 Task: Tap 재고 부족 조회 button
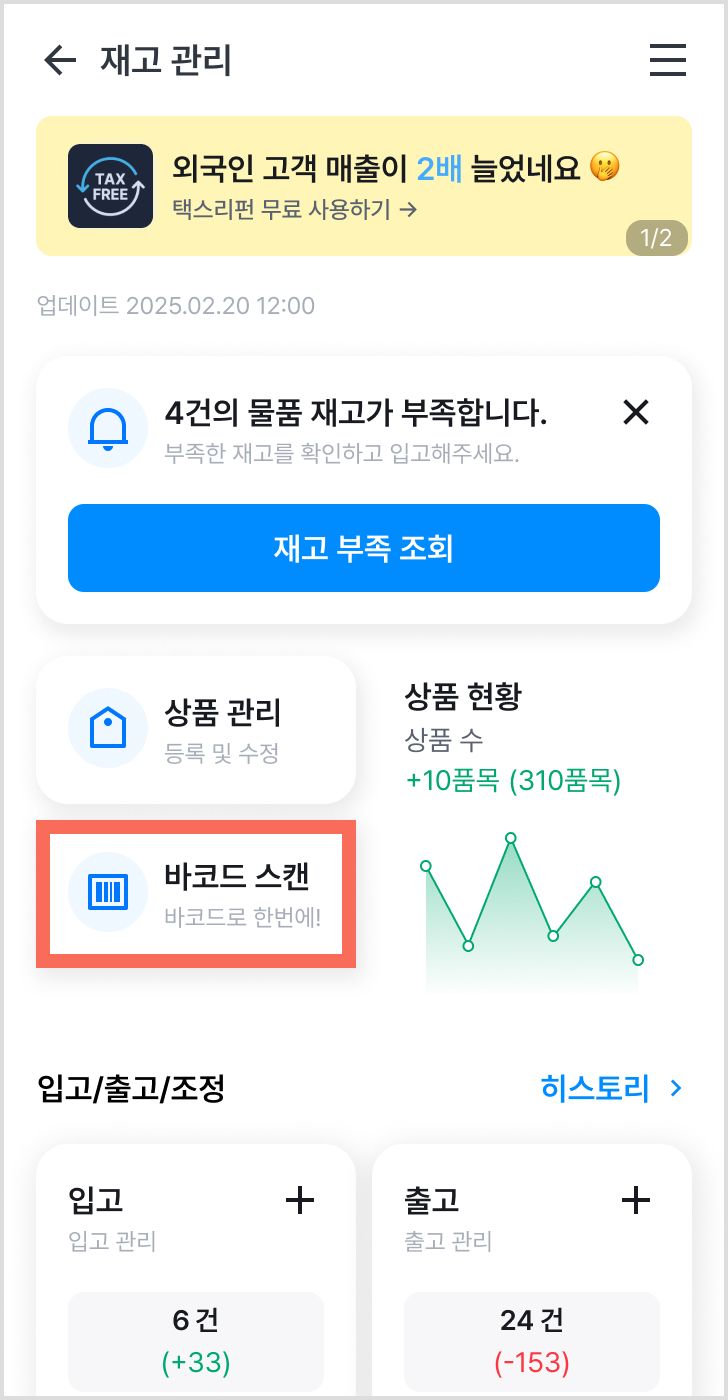click(x=364, y=548)
